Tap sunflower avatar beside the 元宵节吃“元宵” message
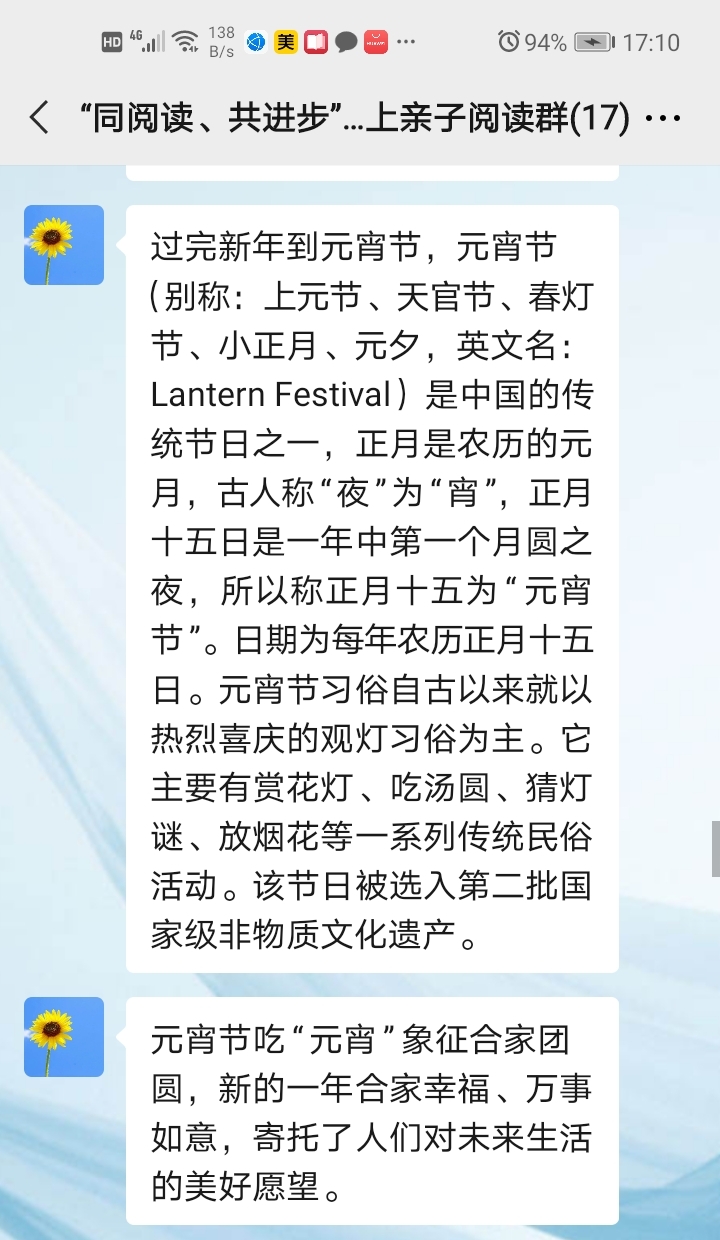The image size is (720, 1240). (63, 1037)
